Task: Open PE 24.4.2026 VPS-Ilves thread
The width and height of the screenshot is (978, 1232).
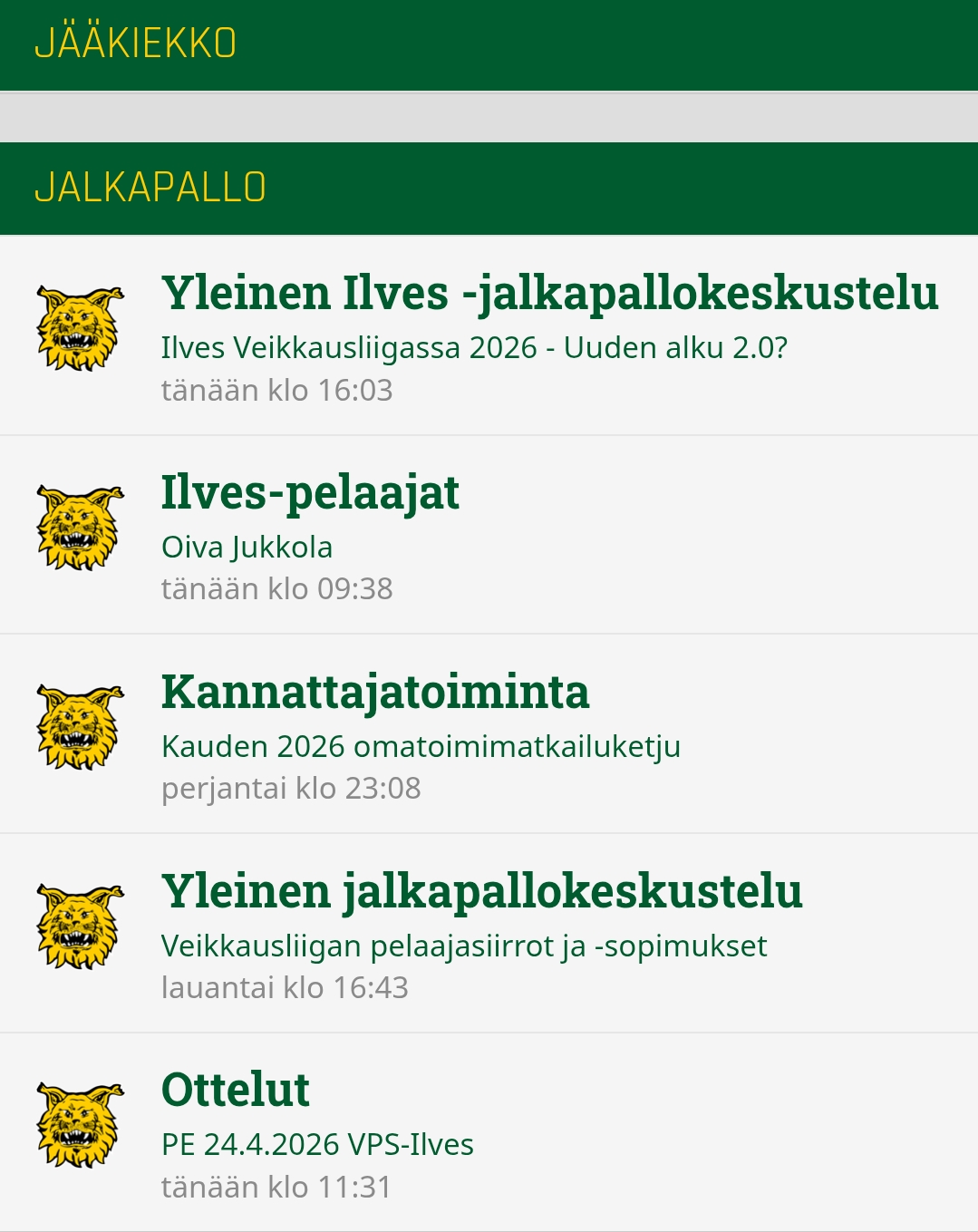Action: pyautogui.click(x=317, y=1144)
